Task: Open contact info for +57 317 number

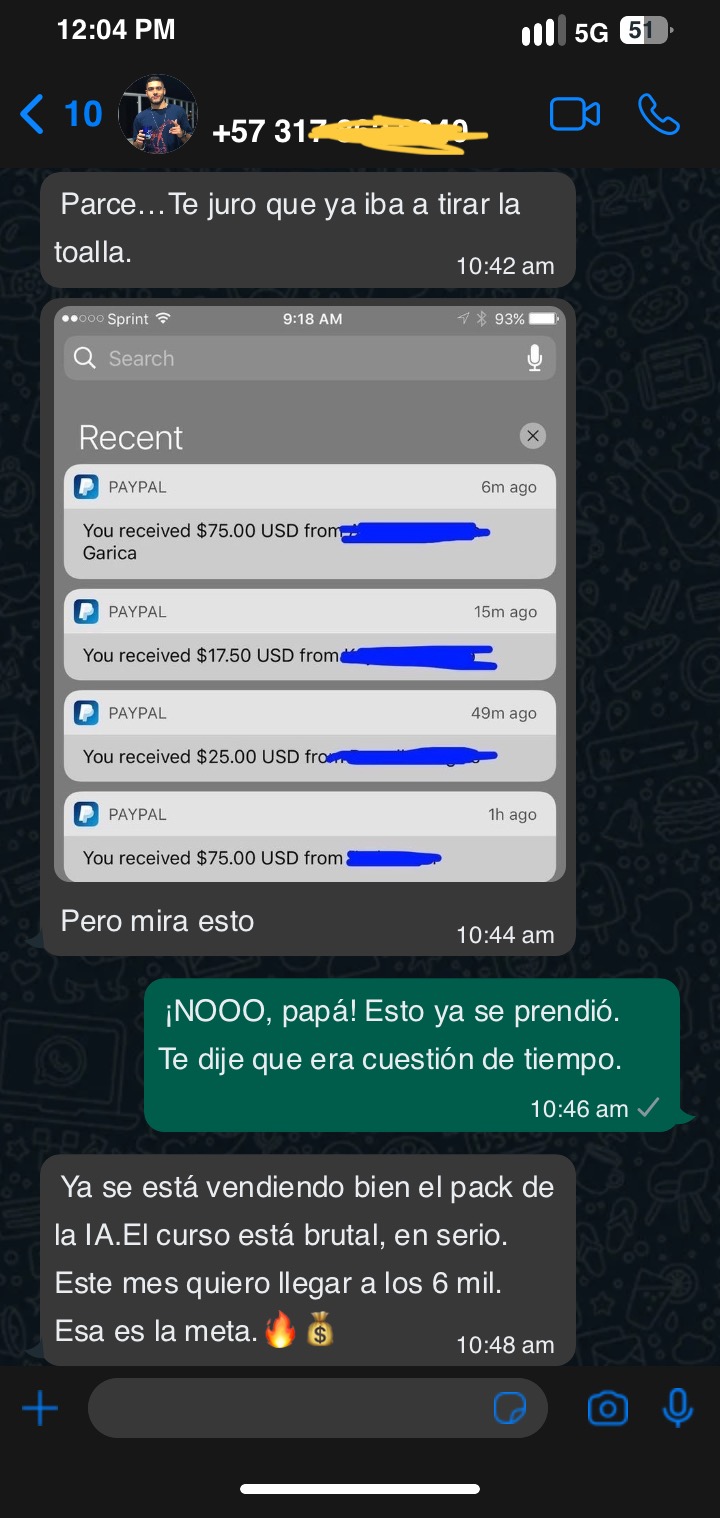Action: pyautogui.click(x=340, y=131)
